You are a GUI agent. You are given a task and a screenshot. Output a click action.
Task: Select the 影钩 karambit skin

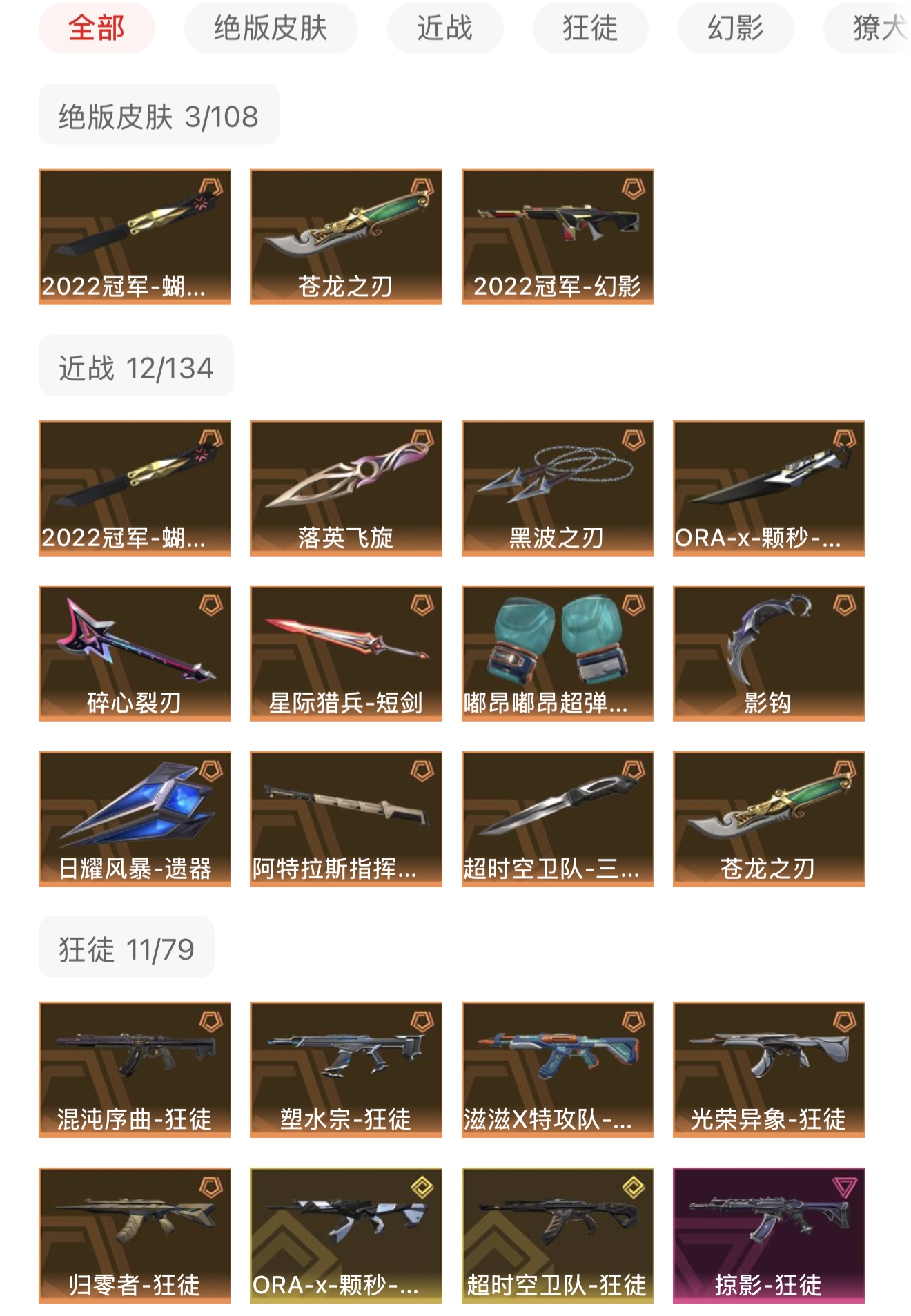[x=768, y=653]
